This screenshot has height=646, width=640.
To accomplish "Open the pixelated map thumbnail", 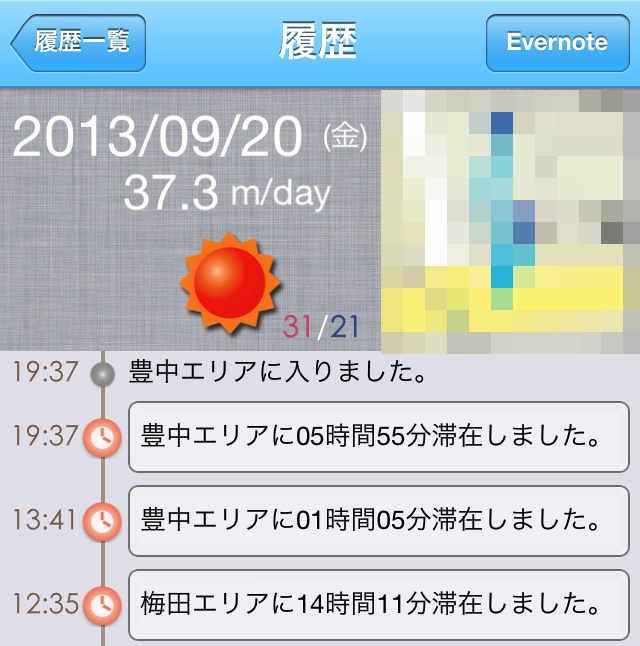I will pyautogui.click(x=510, y=220).
